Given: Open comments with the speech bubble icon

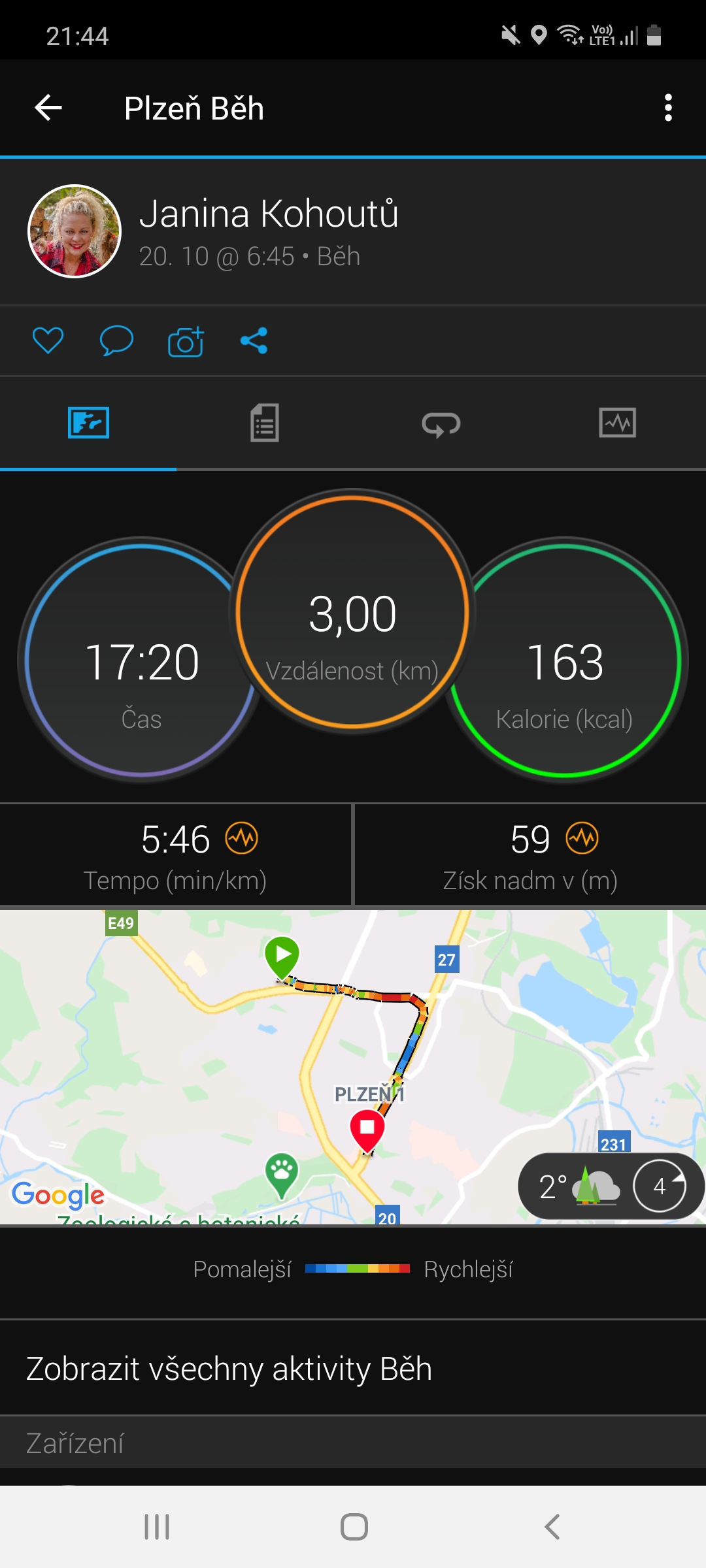Looking at the screenshot, I should (x=116, y=340).
